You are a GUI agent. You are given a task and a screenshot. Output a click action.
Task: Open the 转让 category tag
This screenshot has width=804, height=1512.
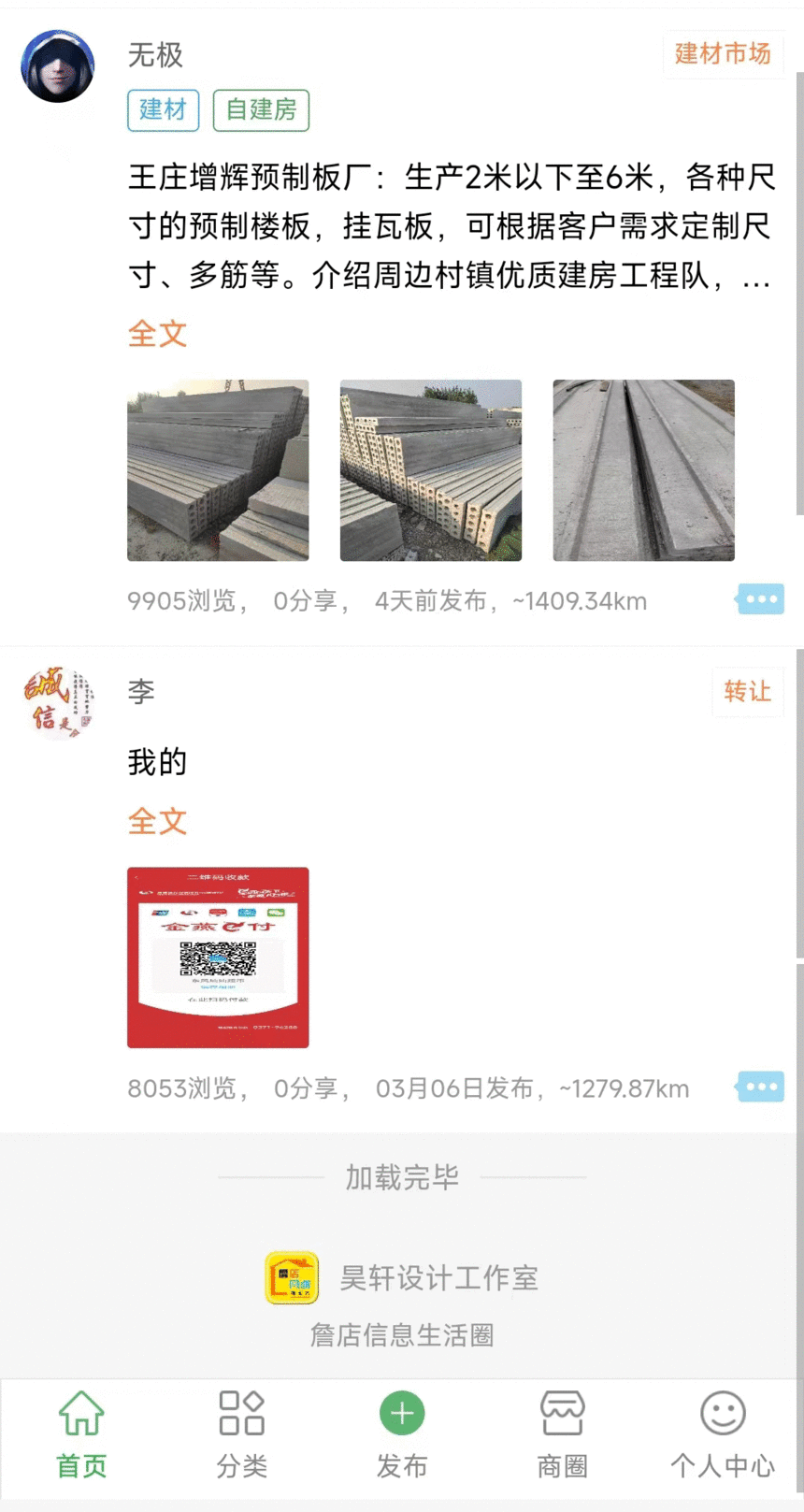pyautogui.click(x=747, y=692)
